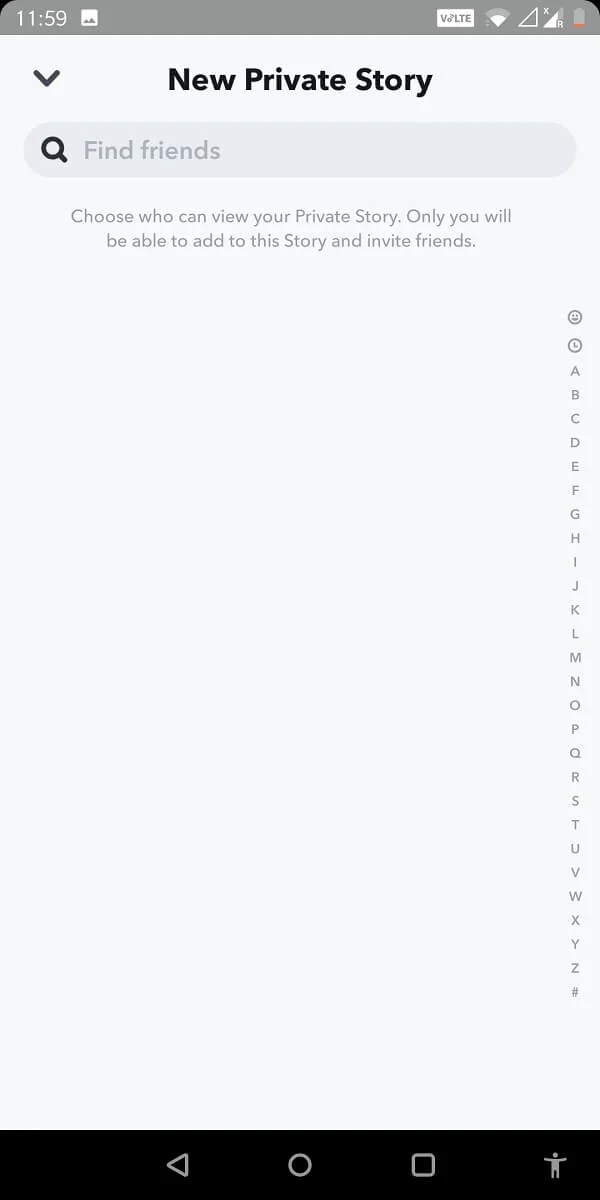Jump to letter M in the index
Viewport: 600px width, 1200px height.
click(x=575, y=658)
